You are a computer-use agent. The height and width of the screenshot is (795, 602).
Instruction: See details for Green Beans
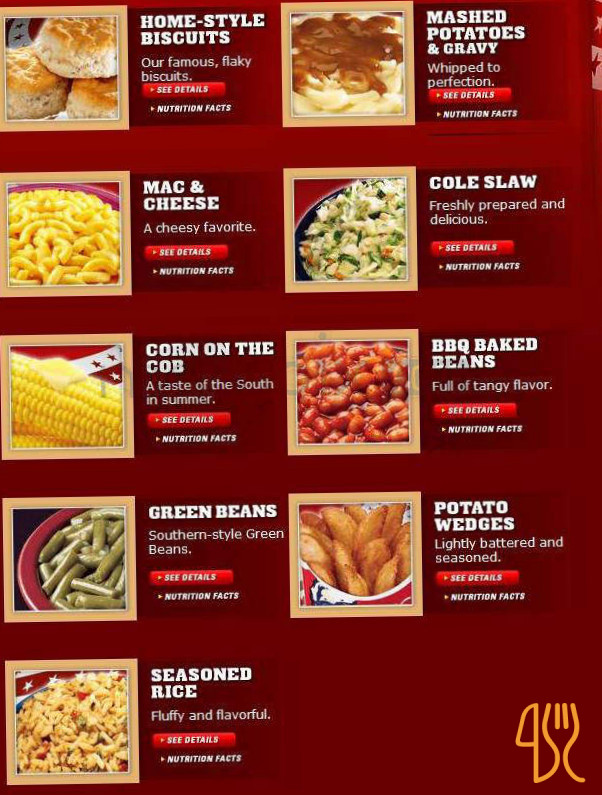(191, 577)
